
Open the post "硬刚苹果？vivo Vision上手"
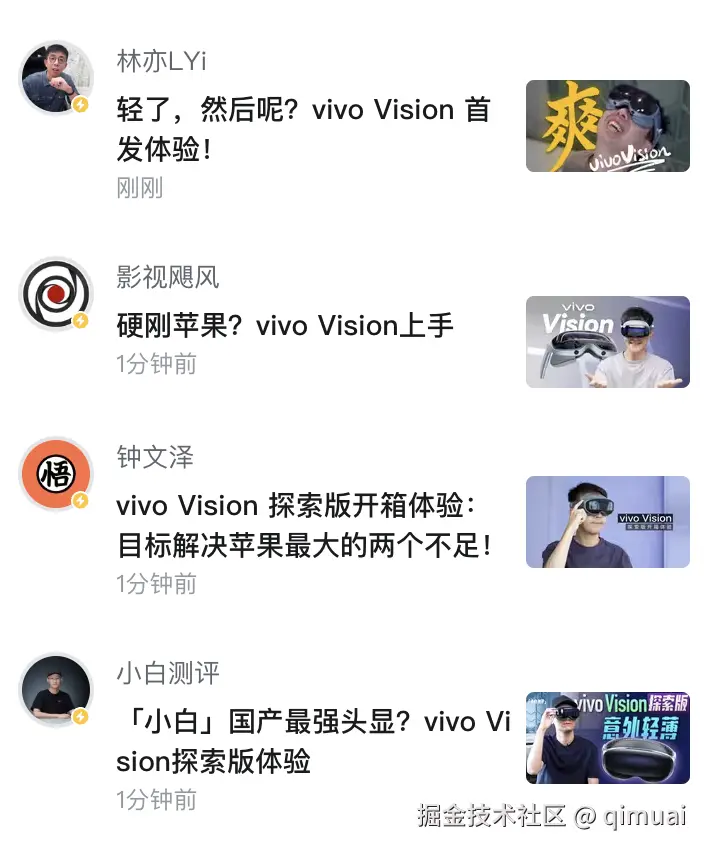pyautogui.click(x=285, y=325)
